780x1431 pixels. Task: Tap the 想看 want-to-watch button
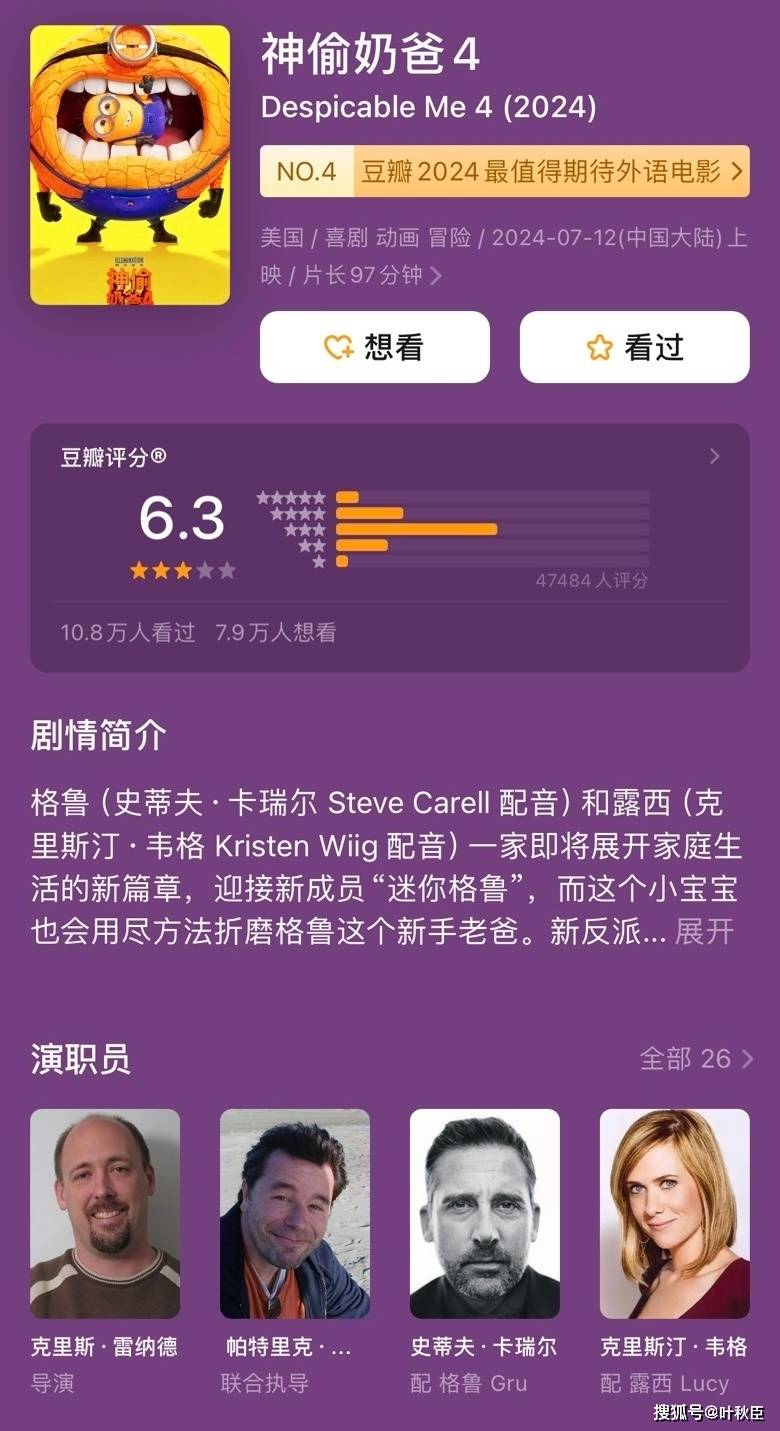click(x=374, y=347)
